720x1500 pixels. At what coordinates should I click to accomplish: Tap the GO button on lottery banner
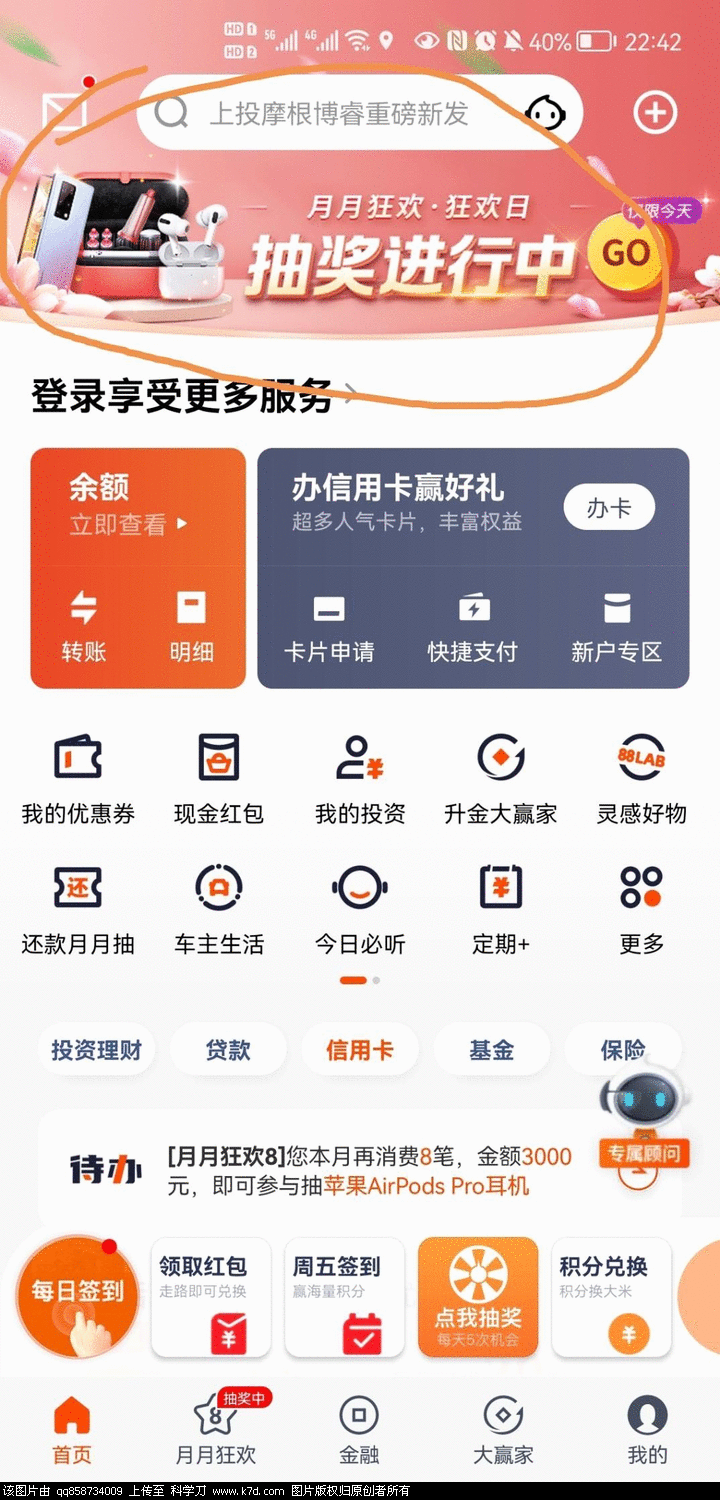pyautogui.click(x=626, y=254)
